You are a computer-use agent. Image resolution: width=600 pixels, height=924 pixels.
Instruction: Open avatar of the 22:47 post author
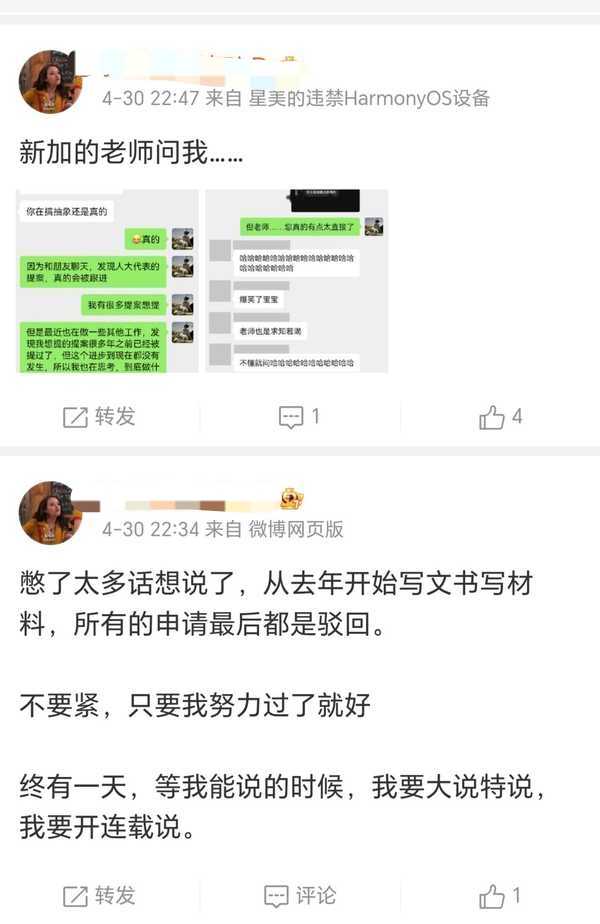tap(50, 81)
